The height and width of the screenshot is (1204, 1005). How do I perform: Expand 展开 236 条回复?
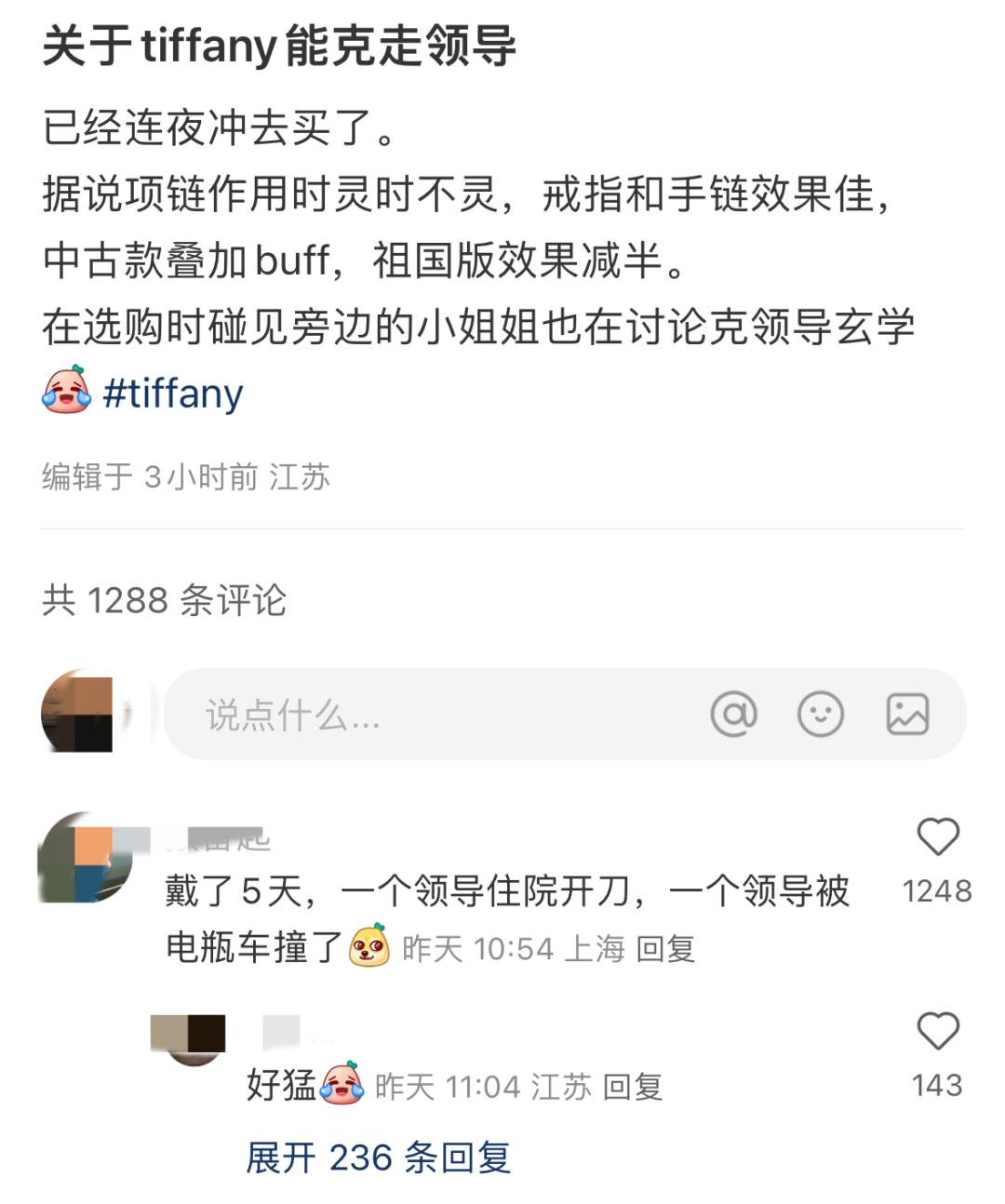378,1158
